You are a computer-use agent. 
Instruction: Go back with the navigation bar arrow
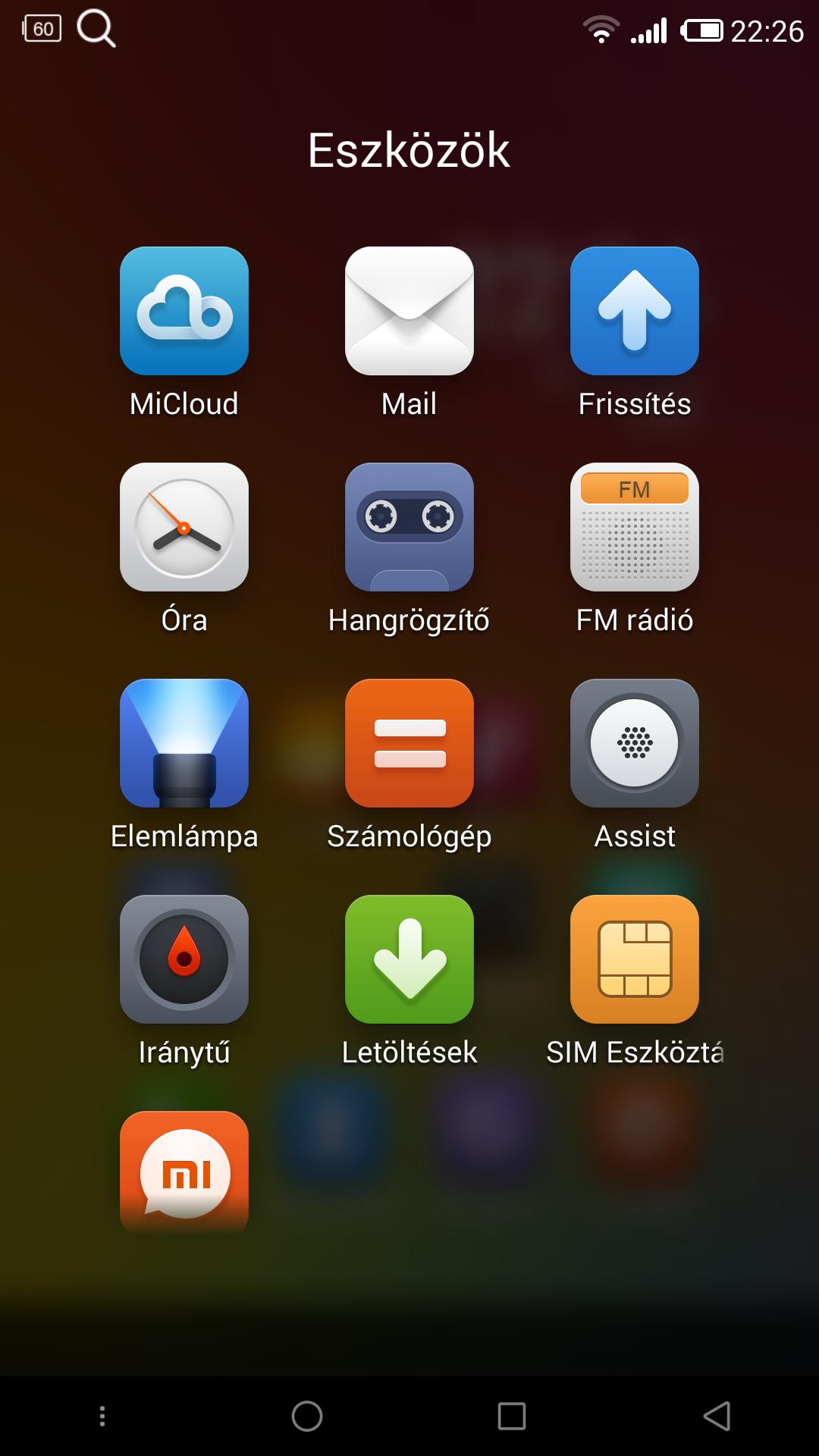717,1416
